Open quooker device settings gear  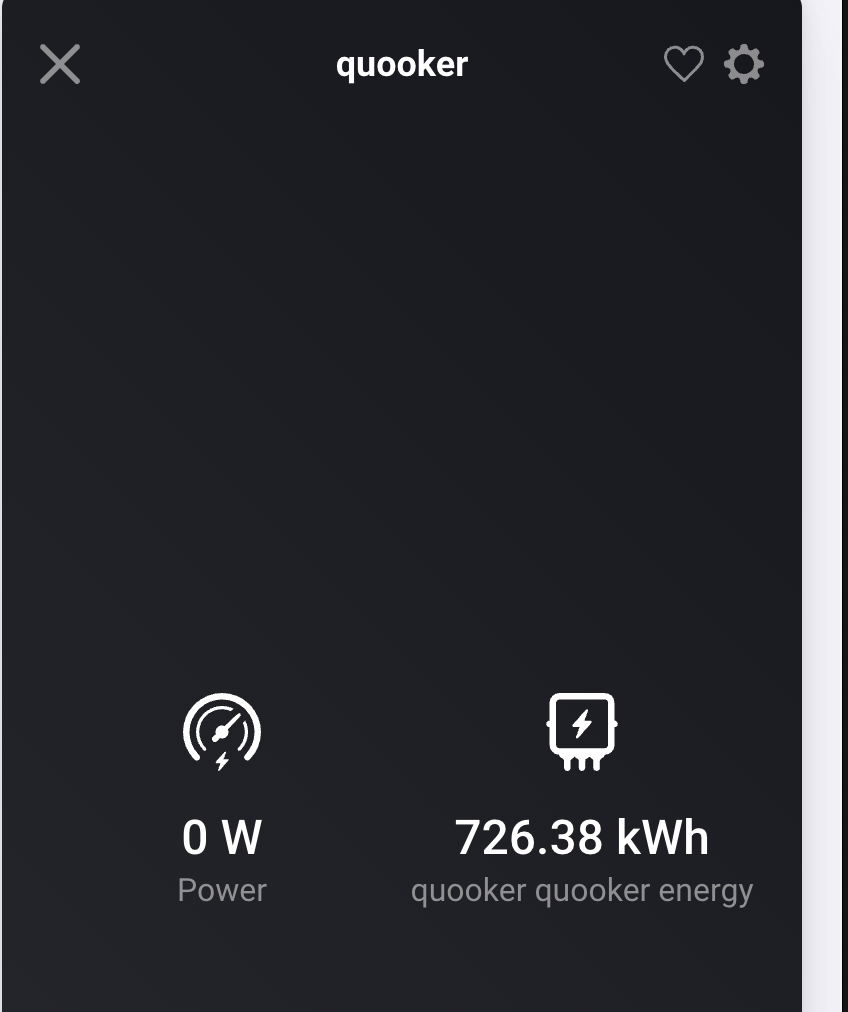(x=744, y=65)
